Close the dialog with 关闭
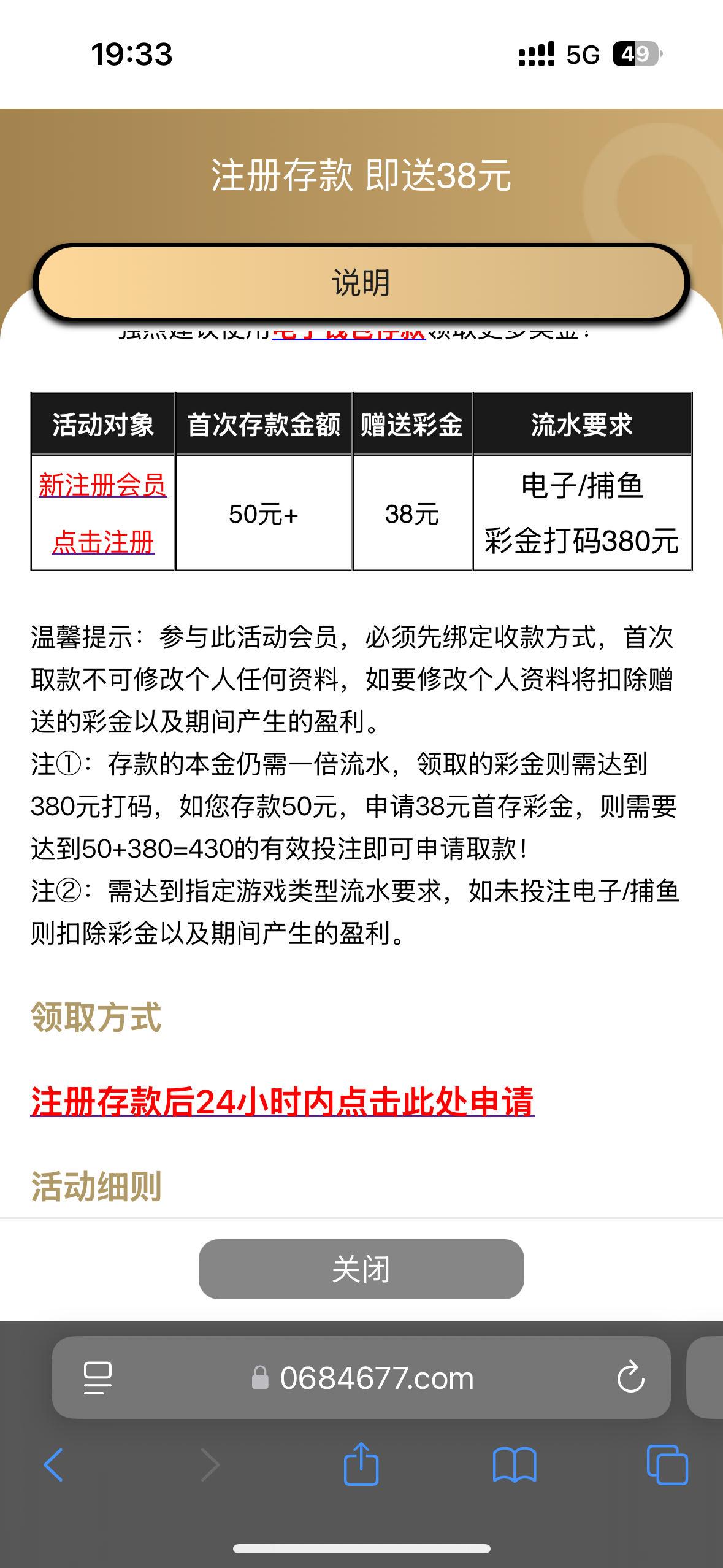The image size is (723, 1568). tap(361, 1269)
